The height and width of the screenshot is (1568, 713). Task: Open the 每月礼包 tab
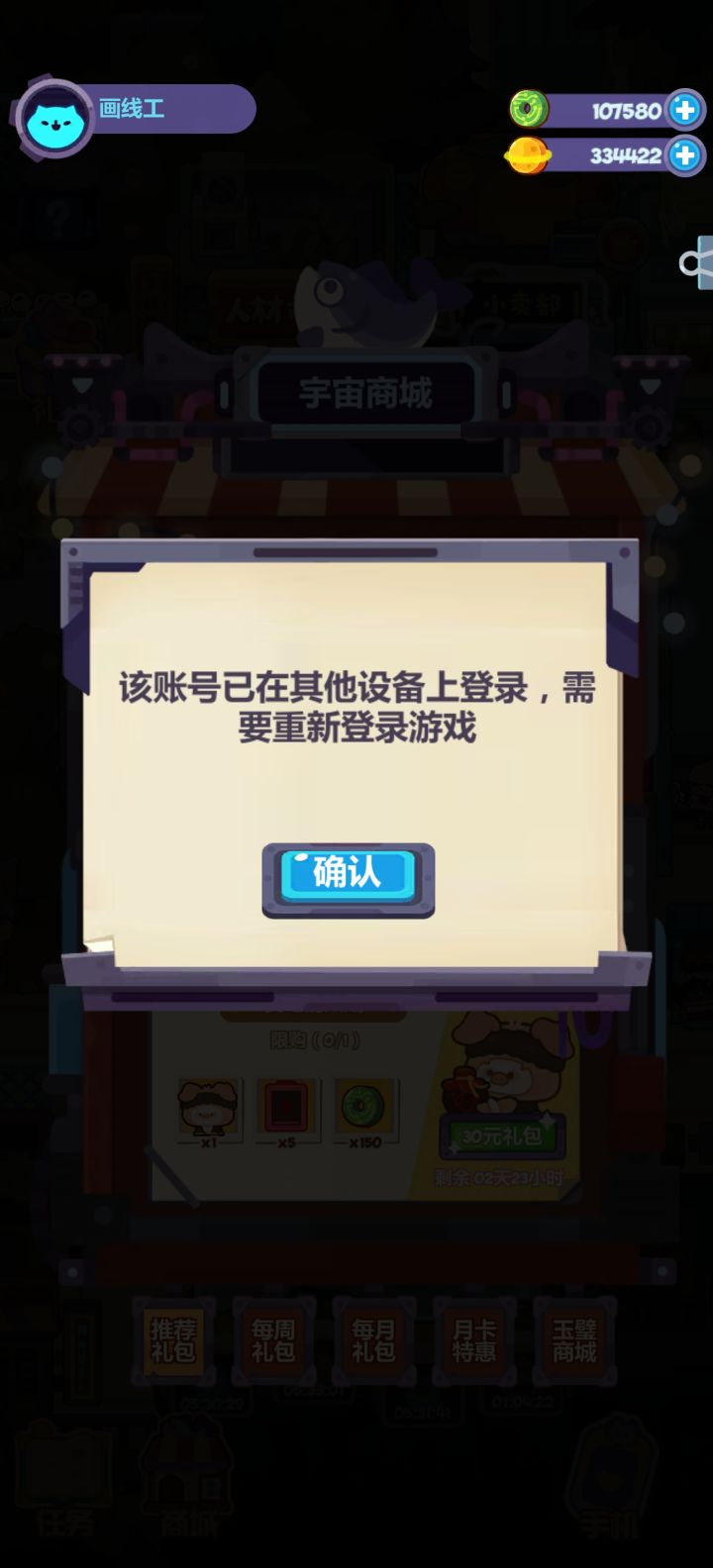click(x=373, y=1341)
